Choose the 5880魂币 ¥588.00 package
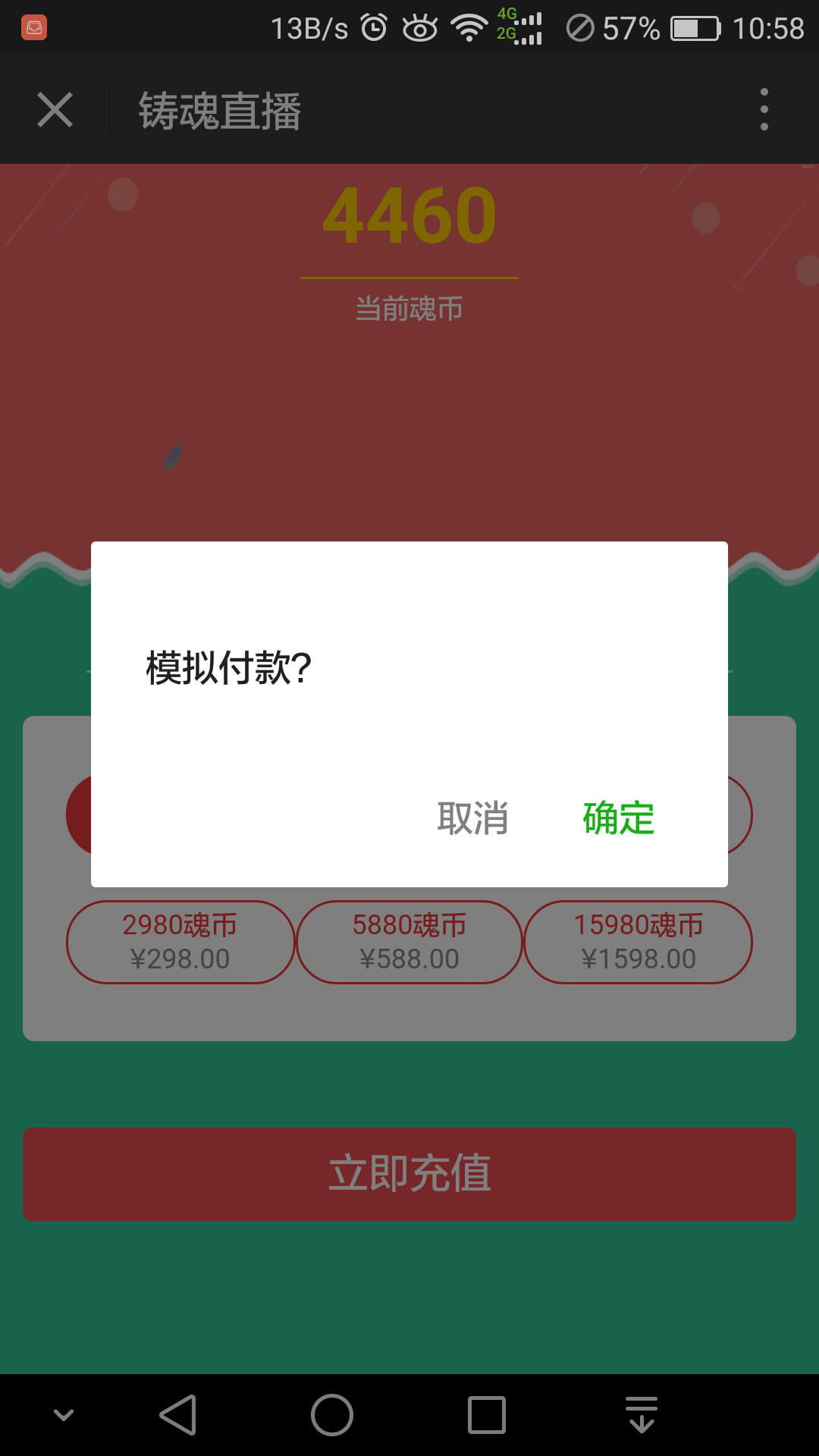 [x=409, y=942]
